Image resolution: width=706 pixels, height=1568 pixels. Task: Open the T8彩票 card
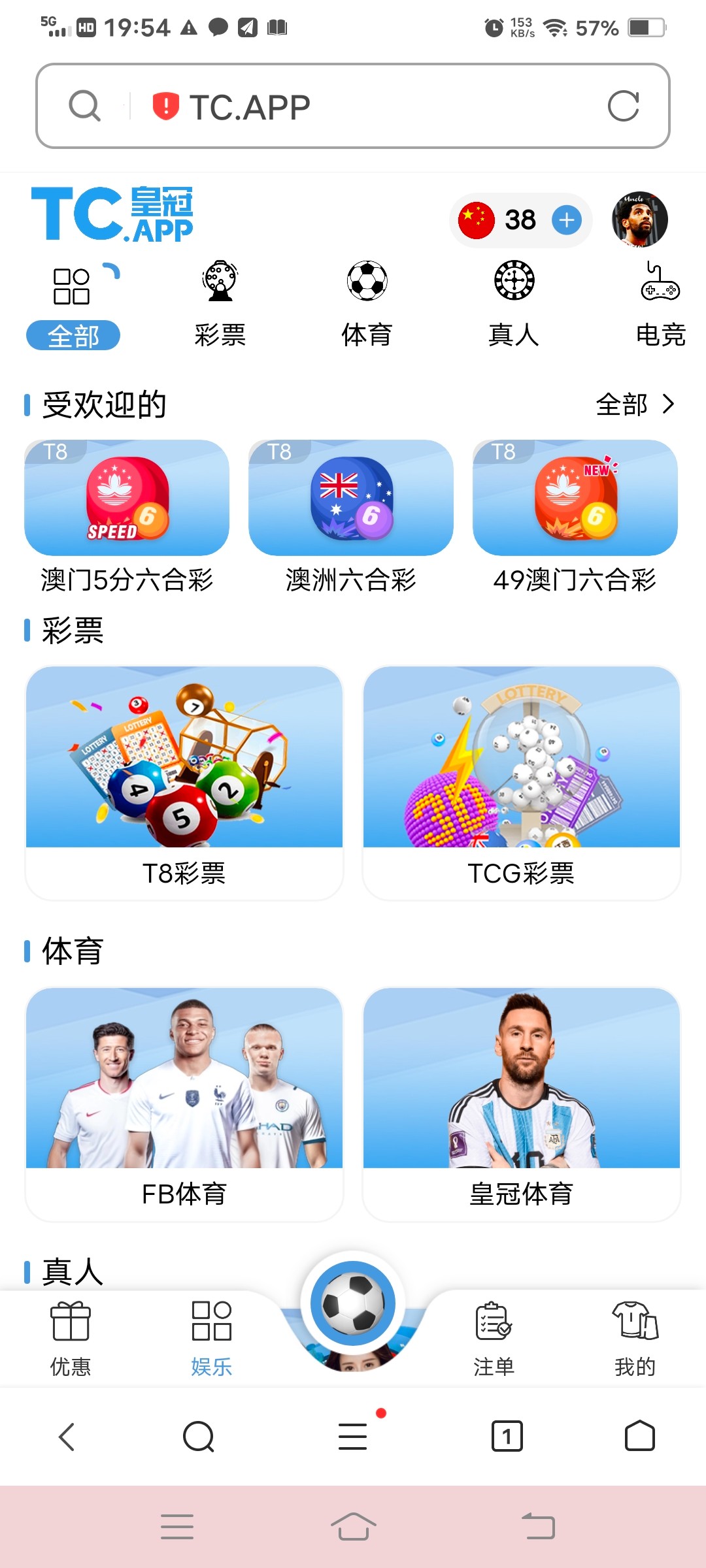point(184,782)
